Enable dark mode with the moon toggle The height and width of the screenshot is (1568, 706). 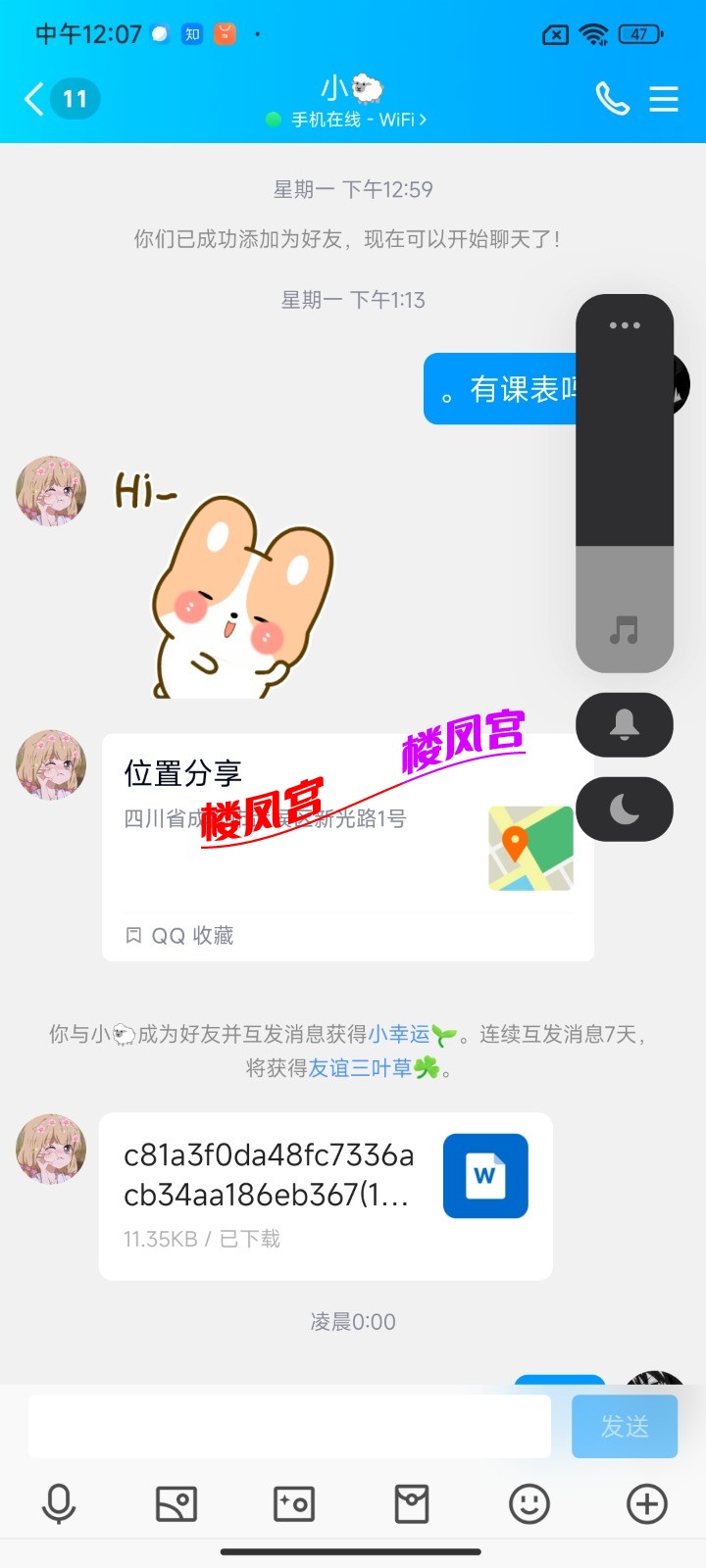click(x=625, y=809)
